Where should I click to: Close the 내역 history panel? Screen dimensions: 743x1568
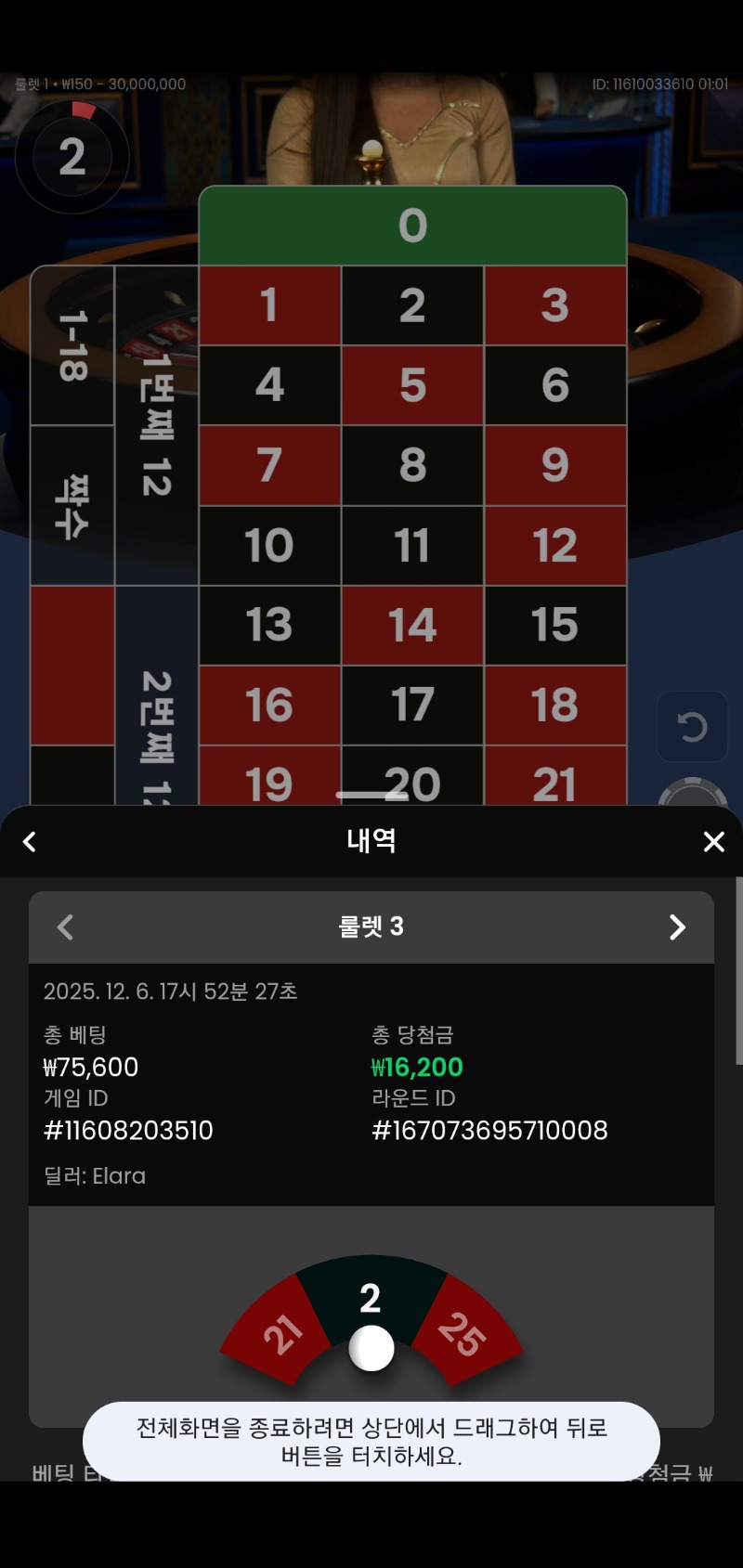[x=713, y=842]
